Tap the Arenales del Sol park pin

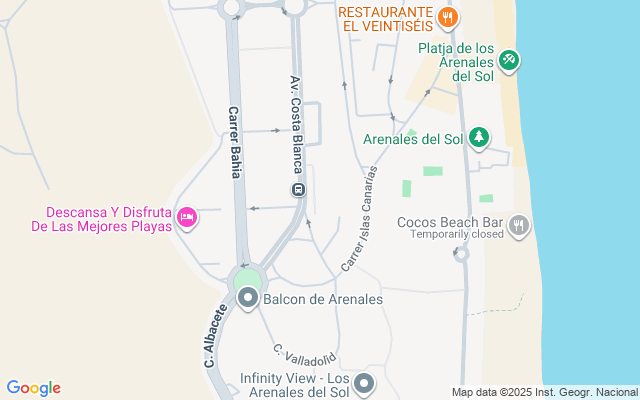coord(479,137)
